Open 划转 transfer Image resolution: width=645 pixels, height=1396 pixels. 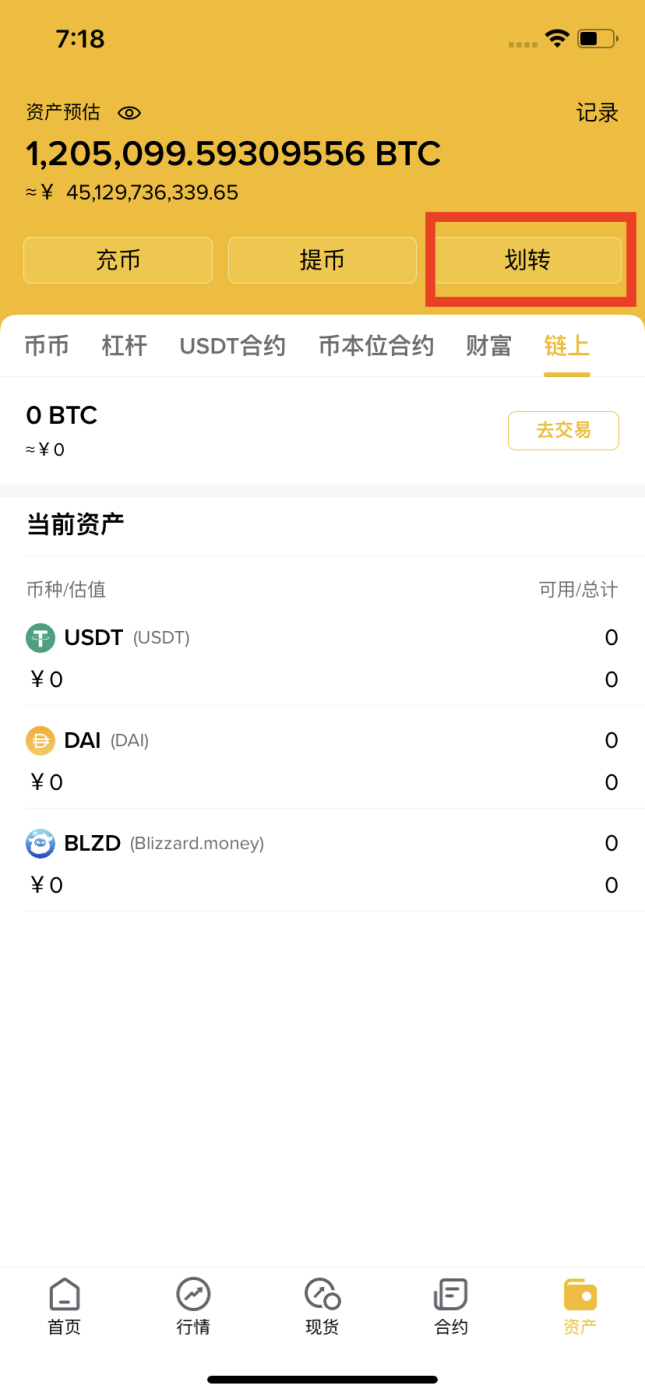(x=528, y=260)
